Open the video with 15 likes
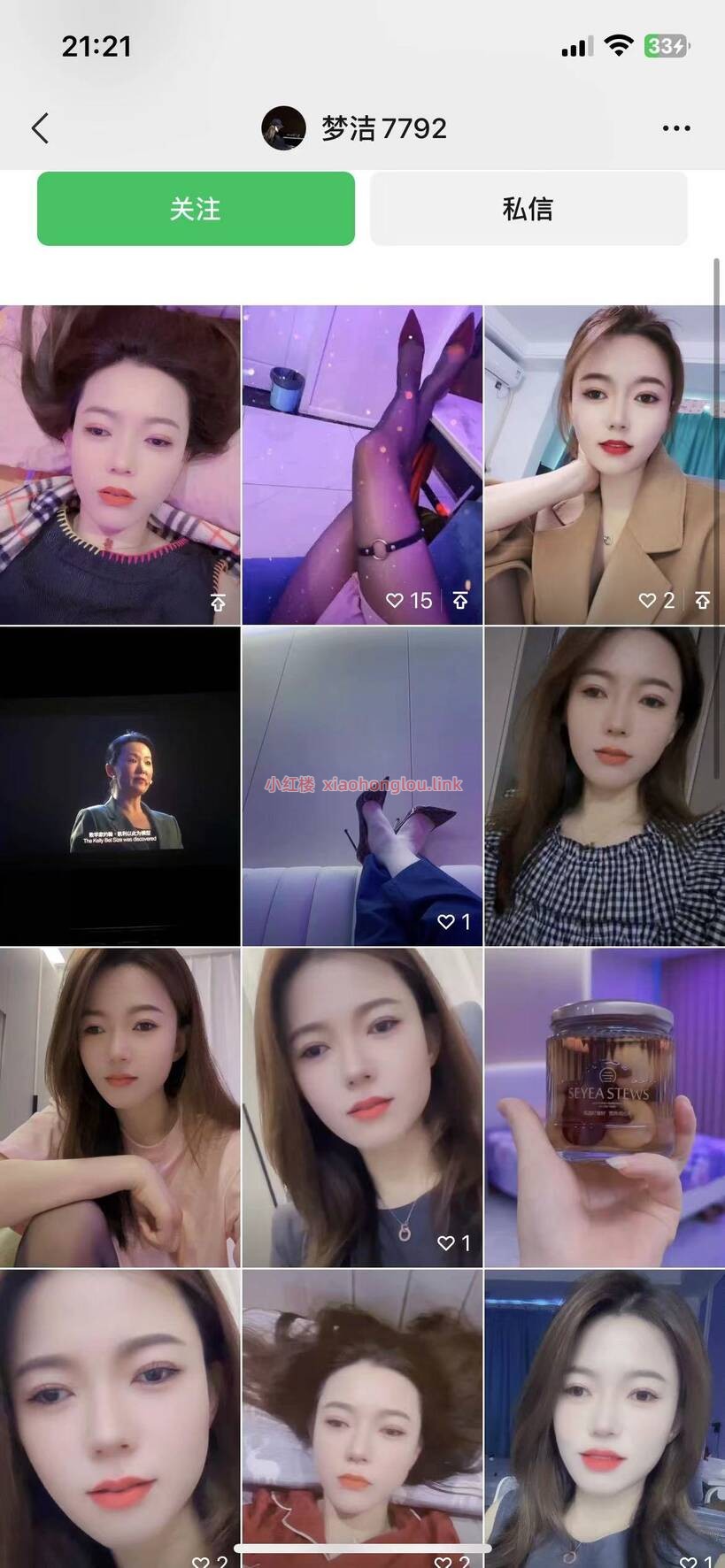725x1568 pixels. point(362,465)
